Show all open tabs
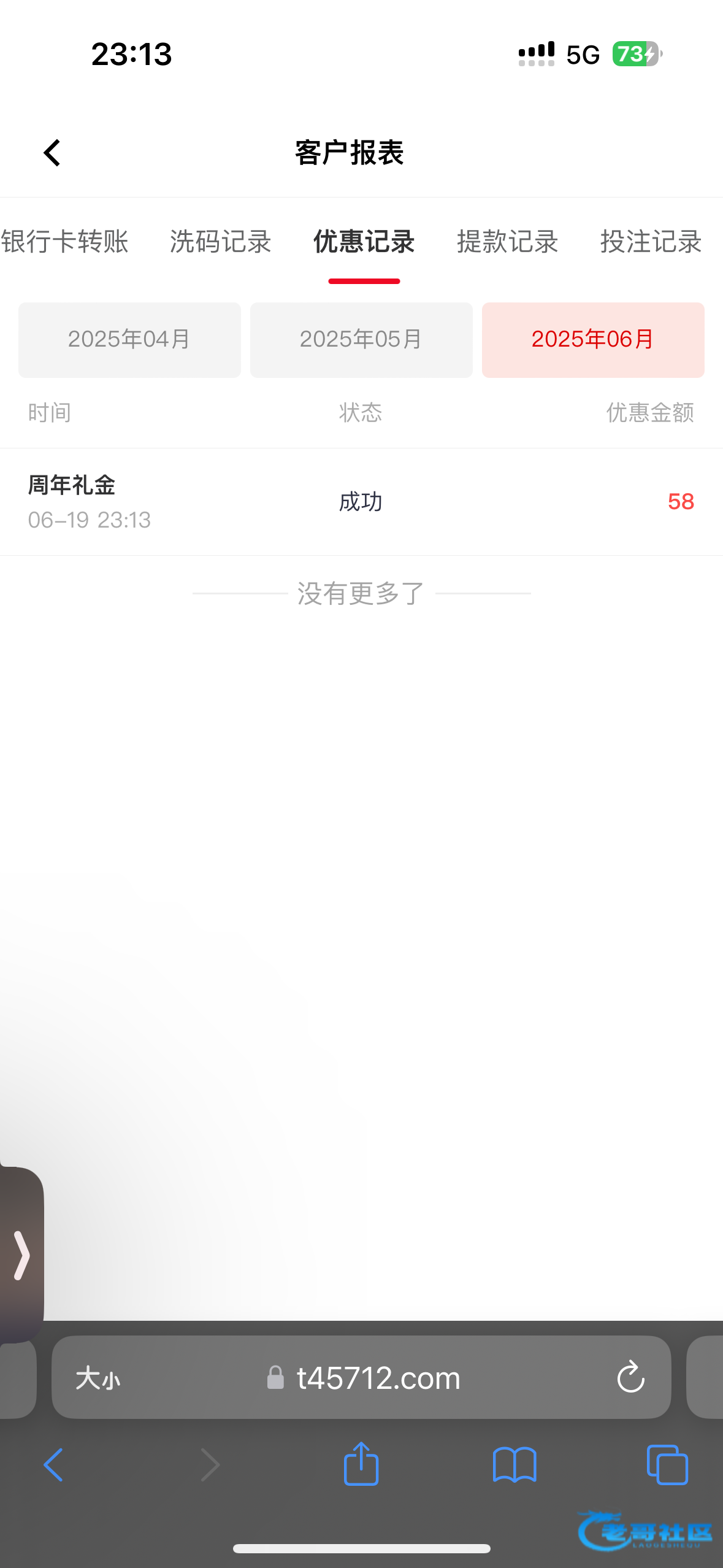The height and width of the screenshot is (1568, 723). click(x=667, y=1465)
